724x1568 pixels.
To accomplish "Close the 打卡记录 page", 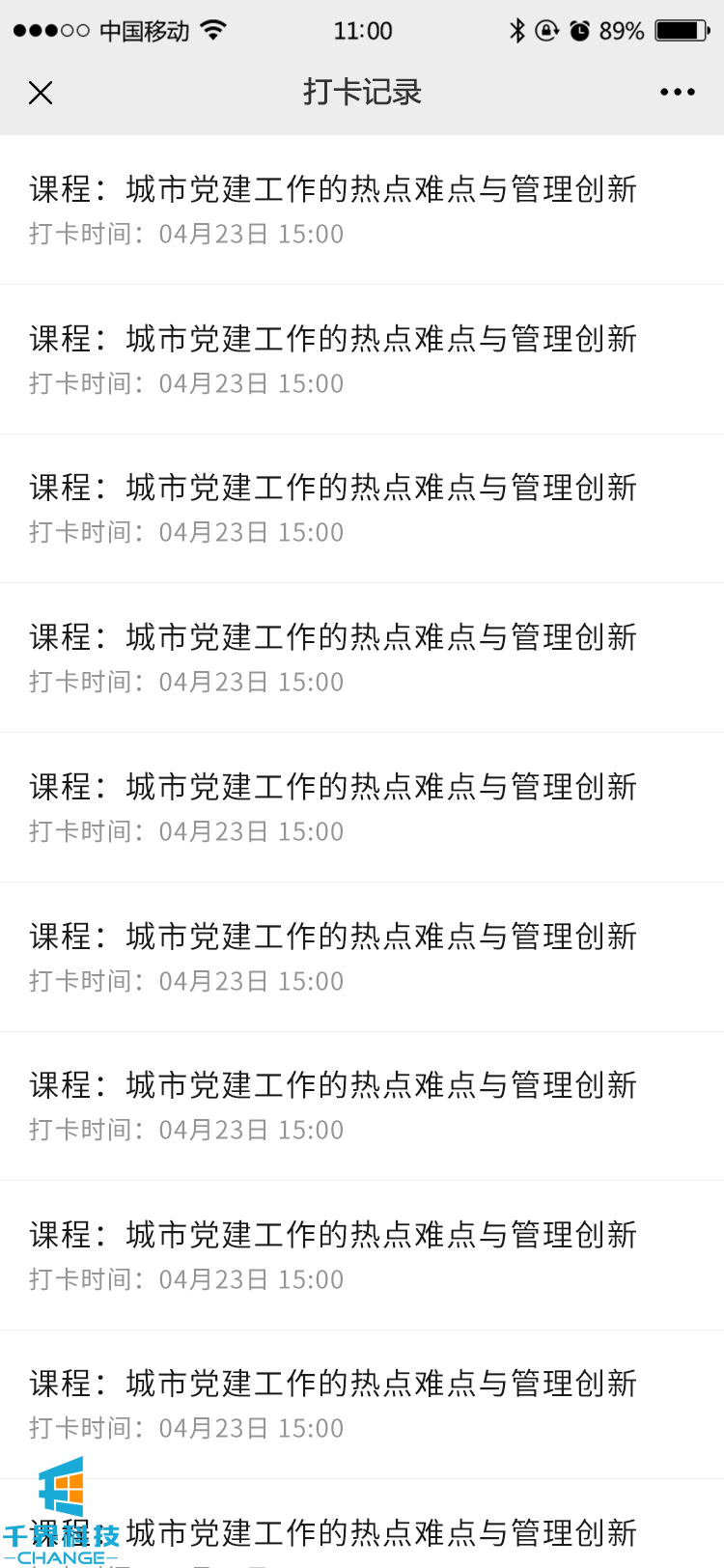I will pyautogui.click(x=41, y=93).
